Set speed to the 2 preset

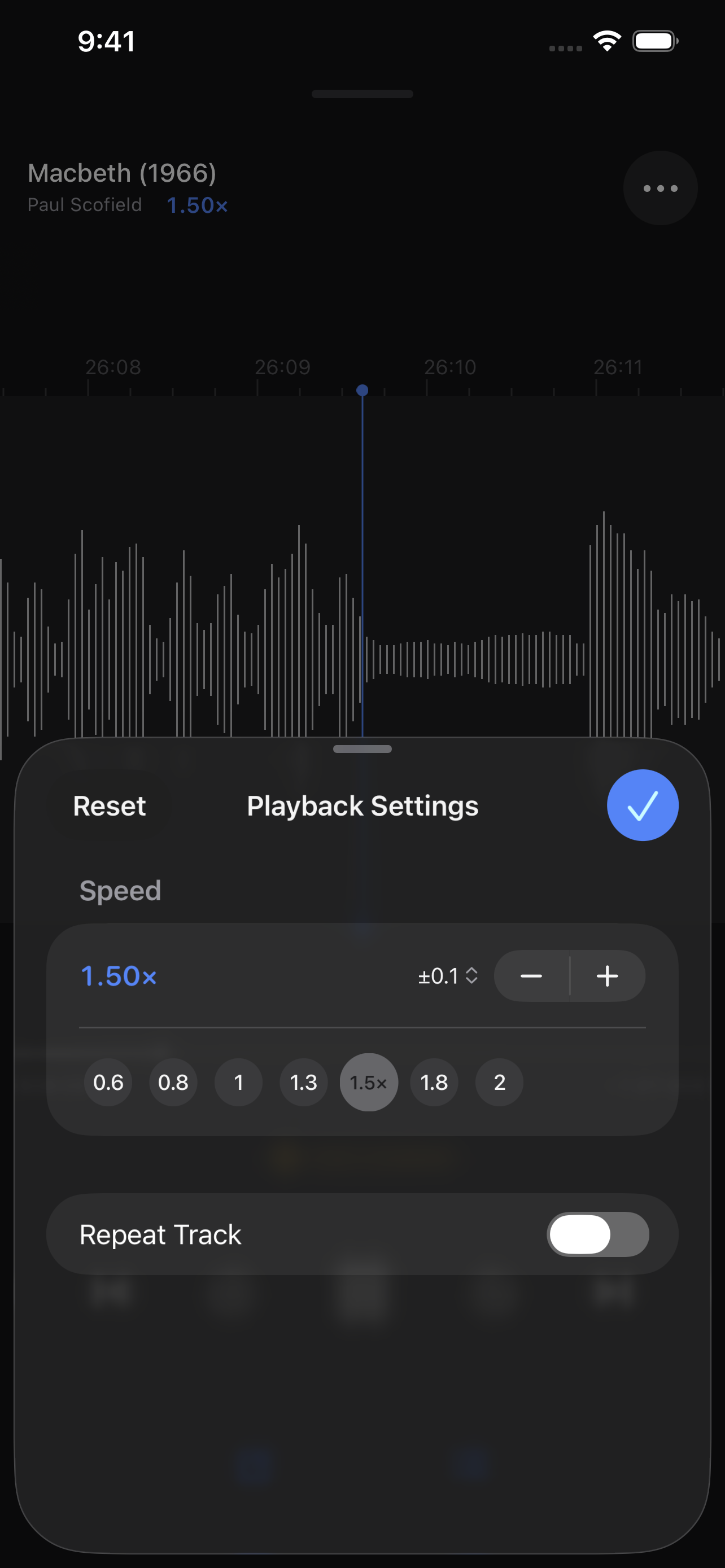click(x=499, y=1082)
